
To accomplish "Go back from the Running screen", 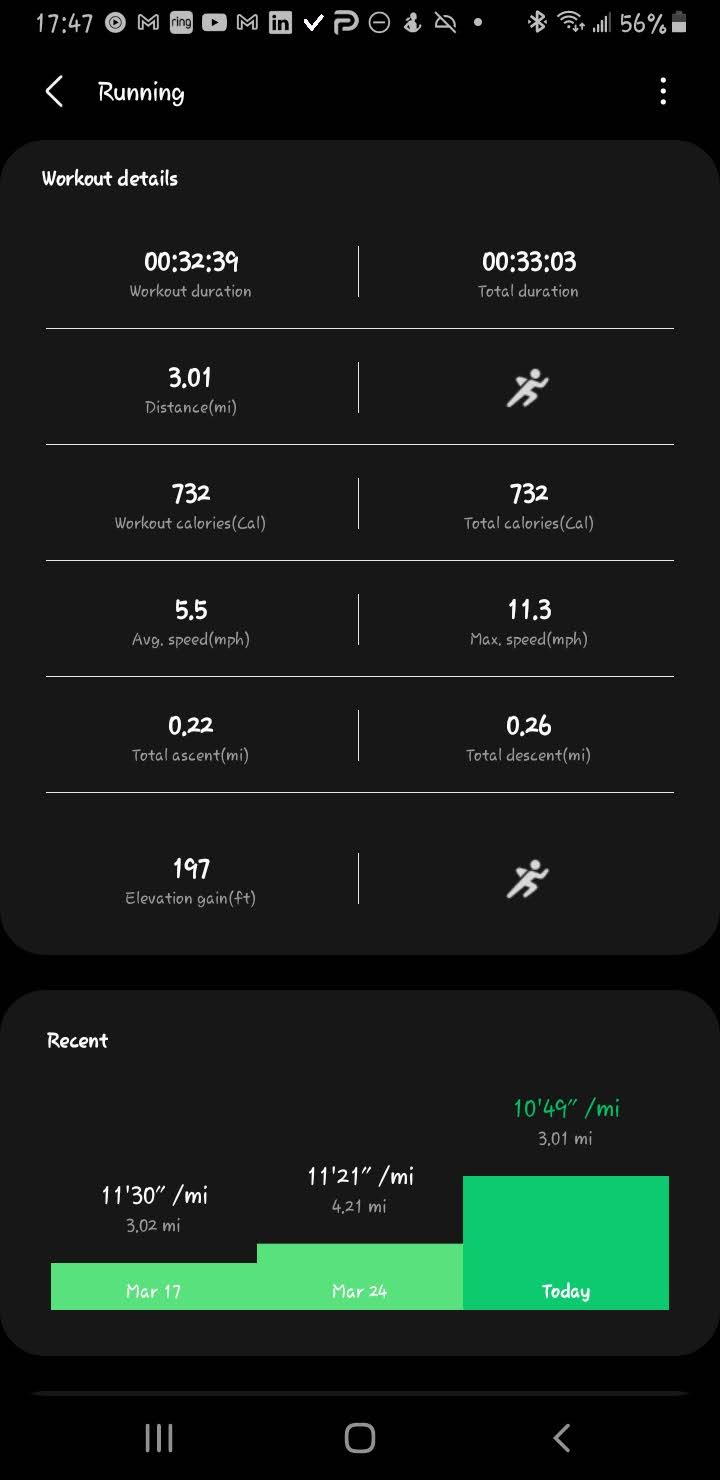I will [x=54, y=92].
